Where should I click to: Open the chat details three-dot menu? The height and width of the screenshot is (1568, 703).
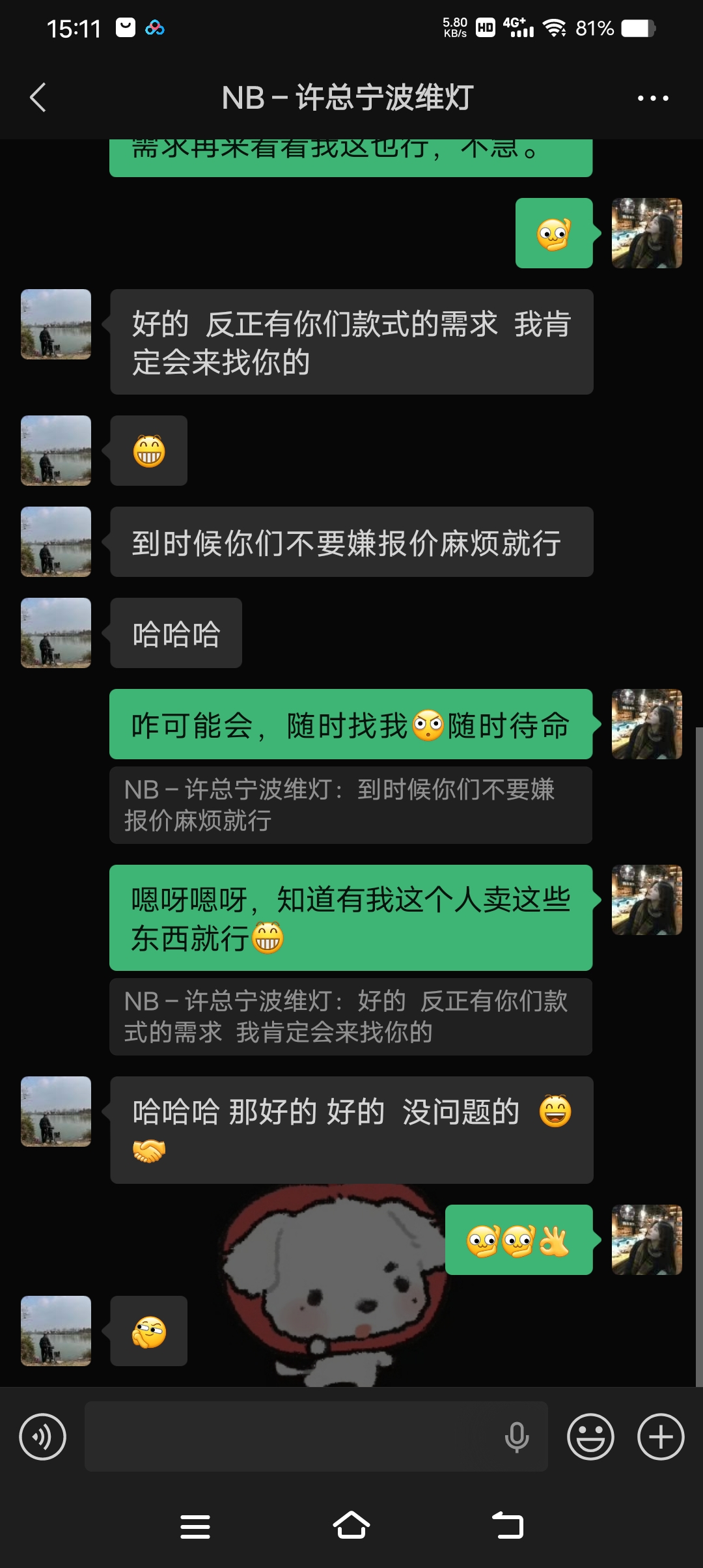click(x=653, y=98)
